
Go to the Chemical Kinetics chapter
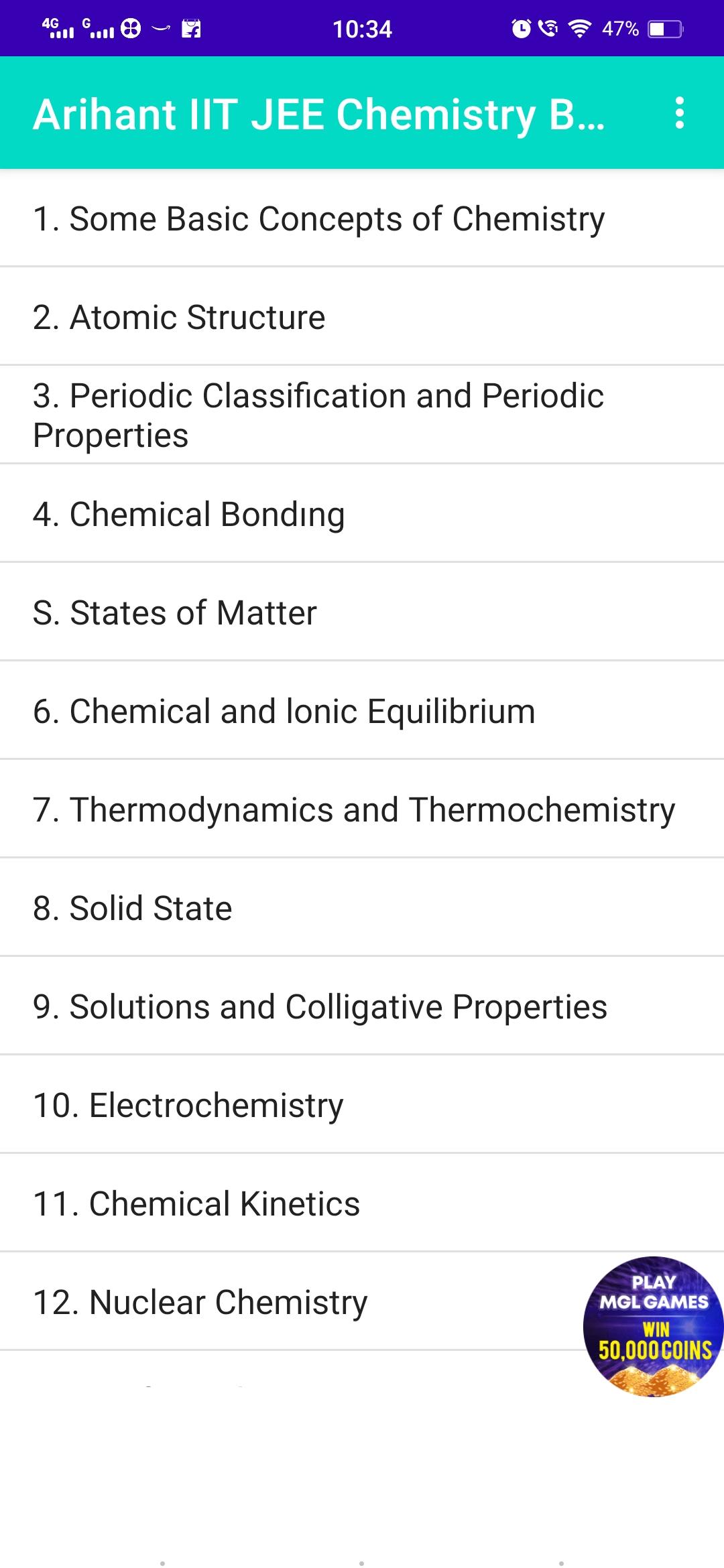[x=196, y=1204]
